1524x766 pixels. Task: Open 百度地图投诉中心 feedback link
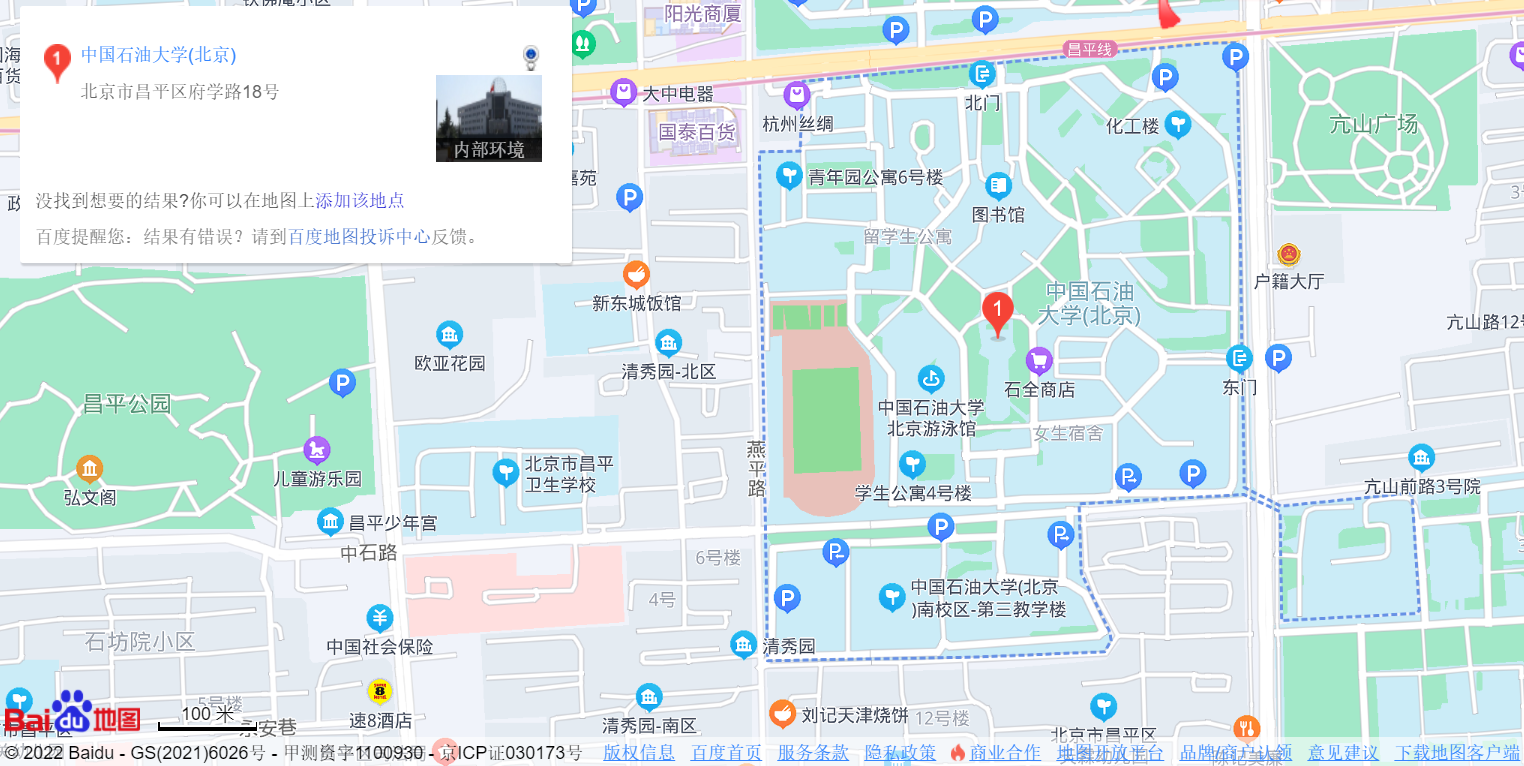(359, 236)
